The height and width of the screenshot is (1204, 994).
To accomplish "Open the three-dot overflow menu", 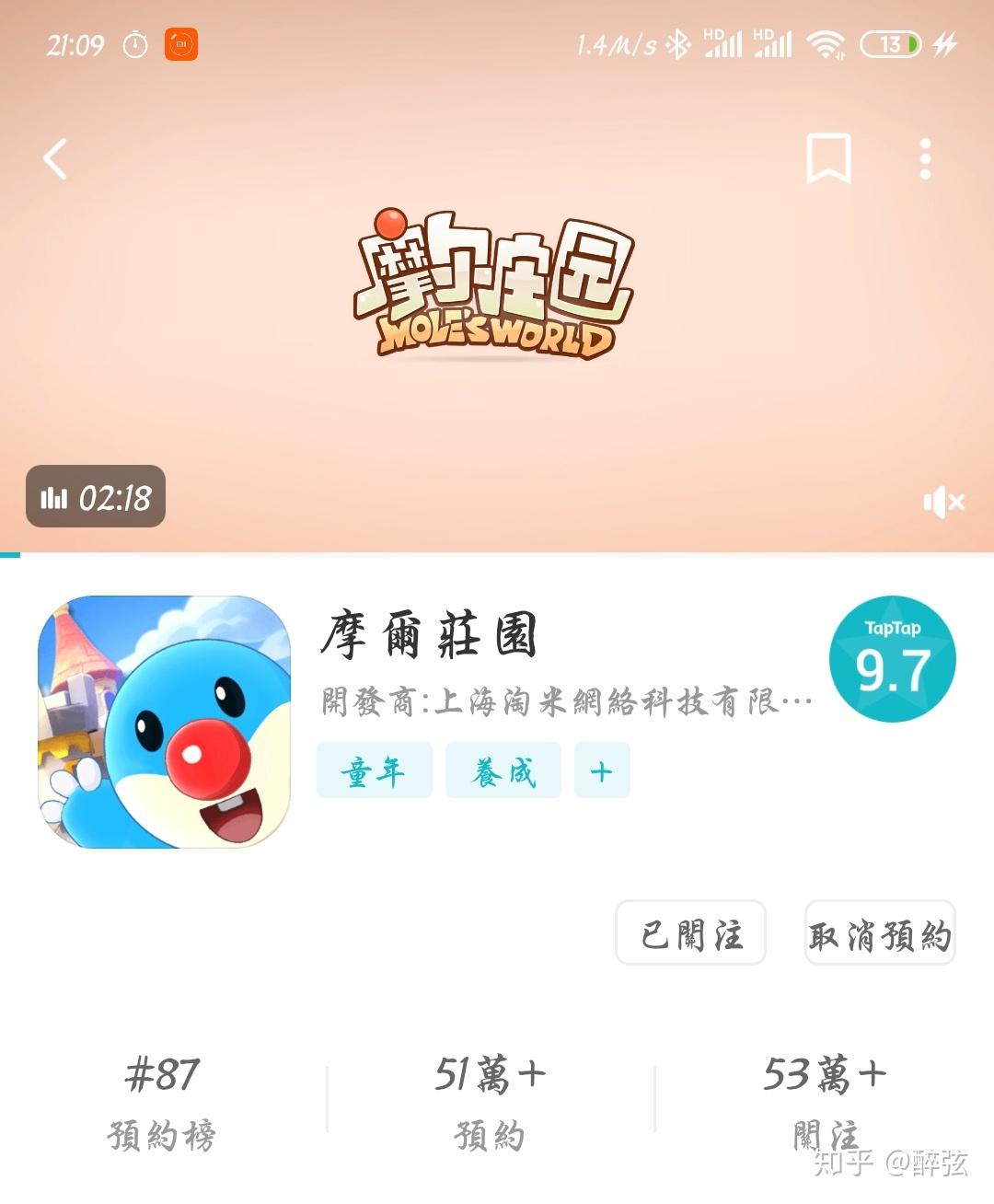I will pyautogui.click(x=925, y=159).
